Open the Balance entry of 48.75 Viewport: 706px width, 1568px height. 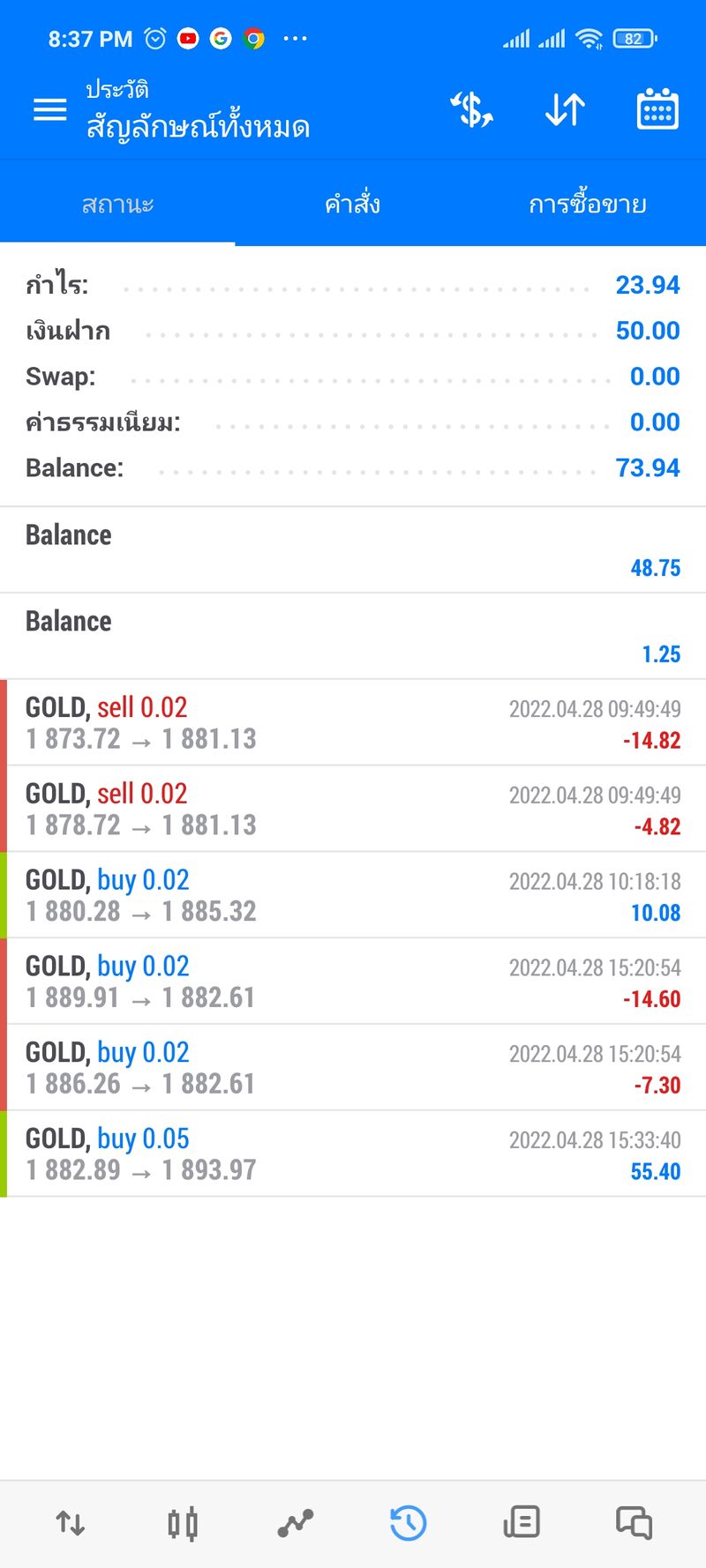[353, 550]
